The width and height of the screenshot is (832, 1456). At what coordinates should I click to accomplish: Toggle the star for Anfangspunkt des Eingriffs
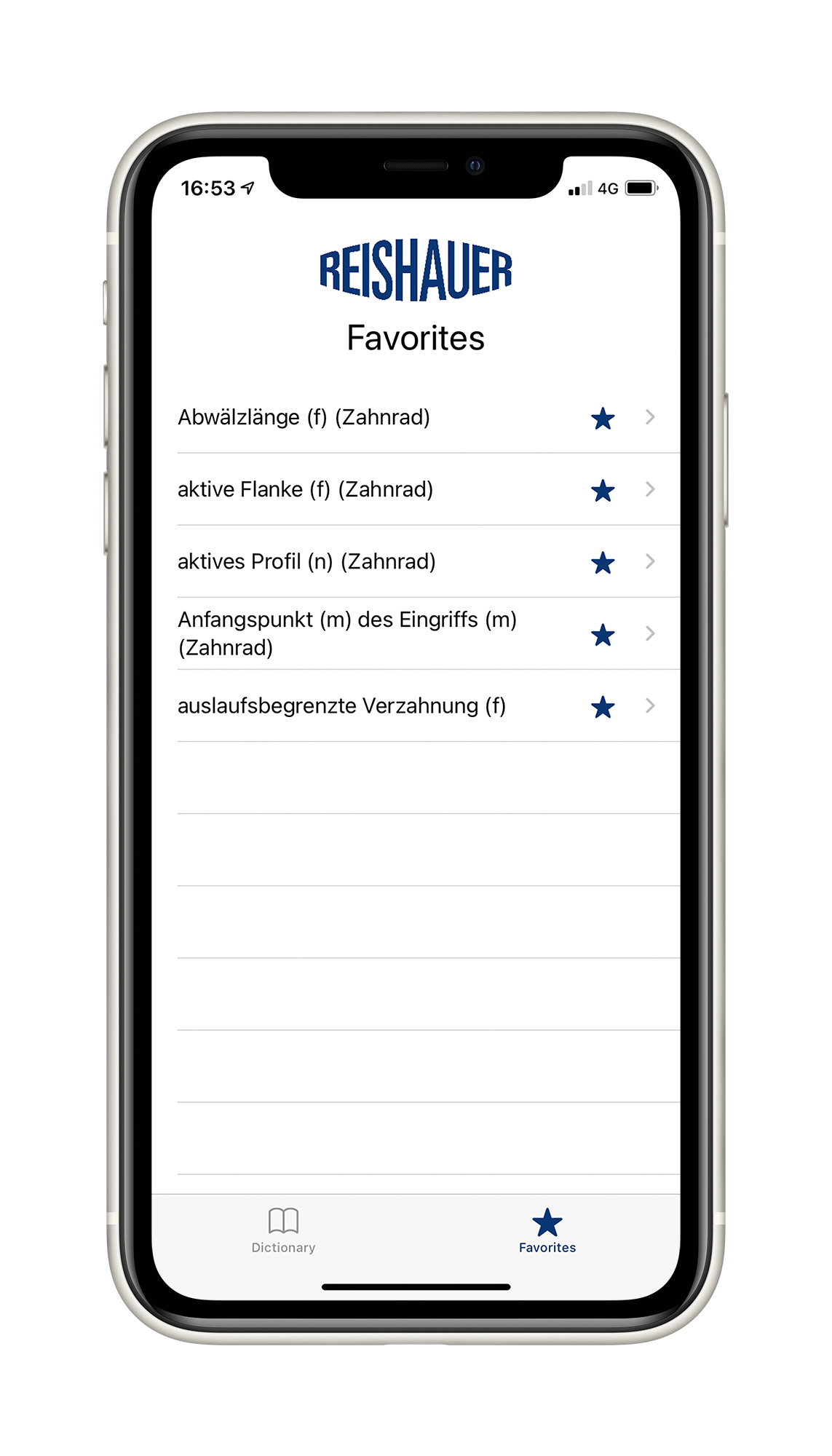pyautogui.click(x=603, y=635)
